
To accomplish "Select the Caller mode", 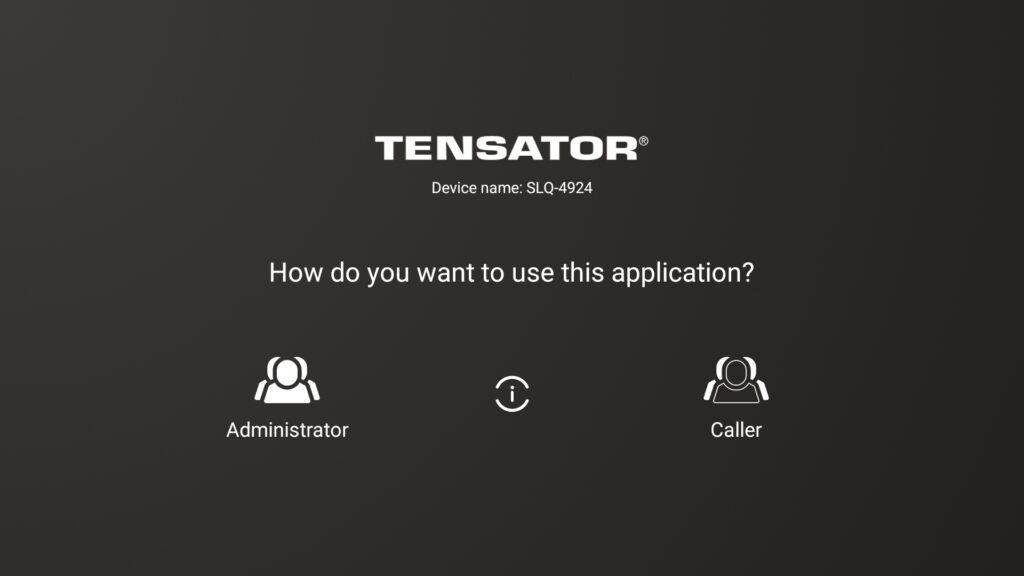I will coord(736,397).
